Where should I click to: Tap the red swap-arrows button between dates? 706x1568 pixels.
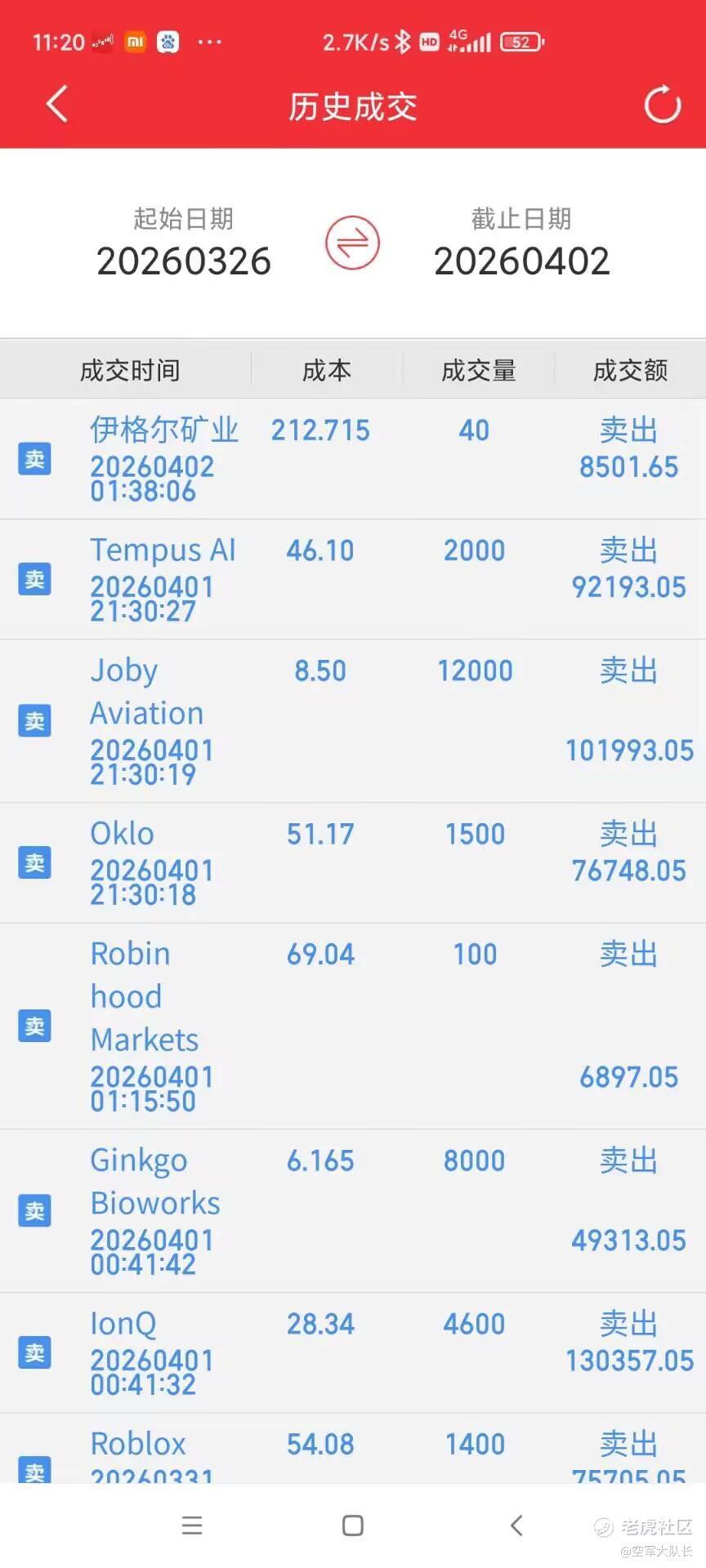[352, 243]
